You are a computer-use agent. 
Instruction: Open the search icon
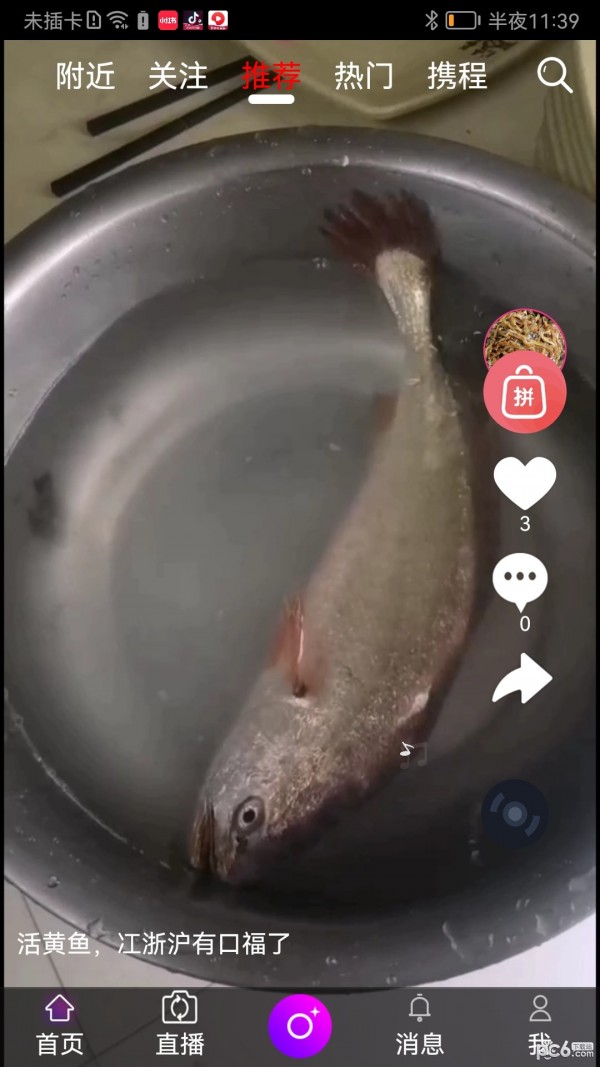point(554,75)
